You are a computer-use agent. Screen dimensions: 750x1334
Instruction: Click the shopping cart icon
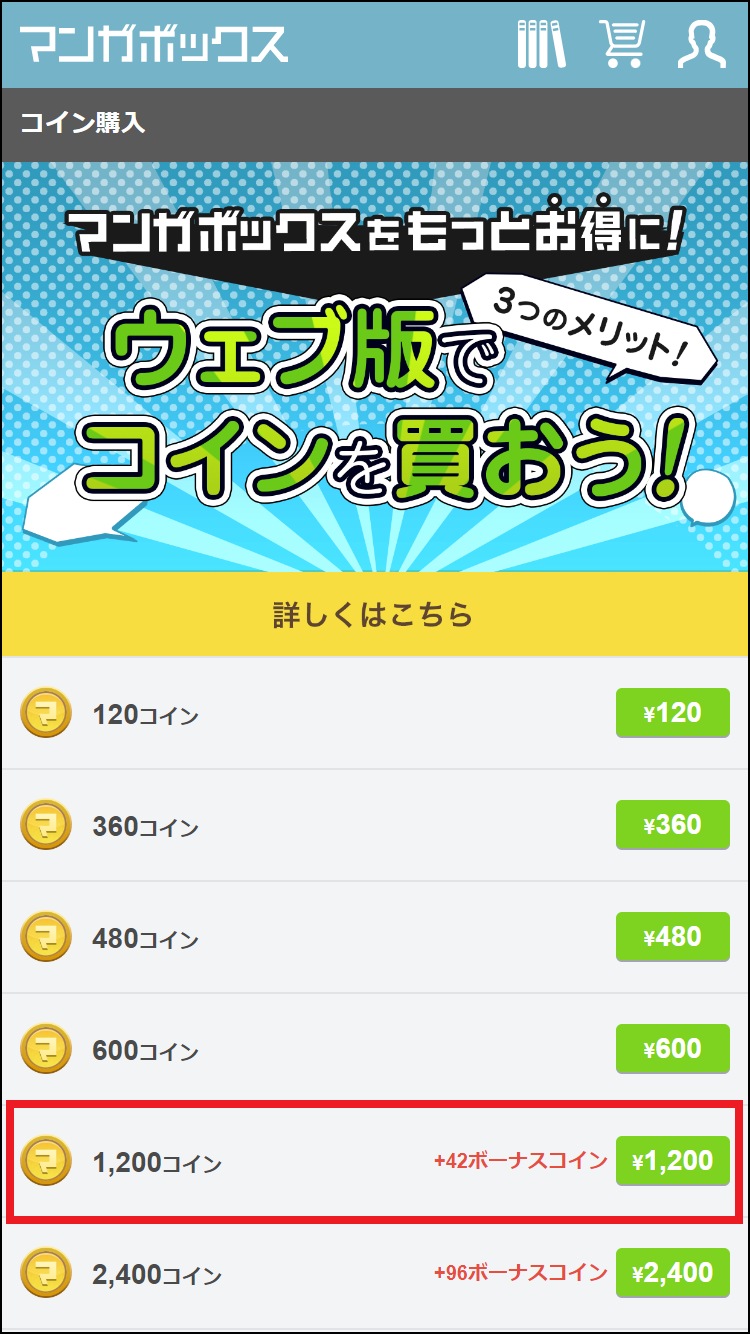(x=622, y=44)
